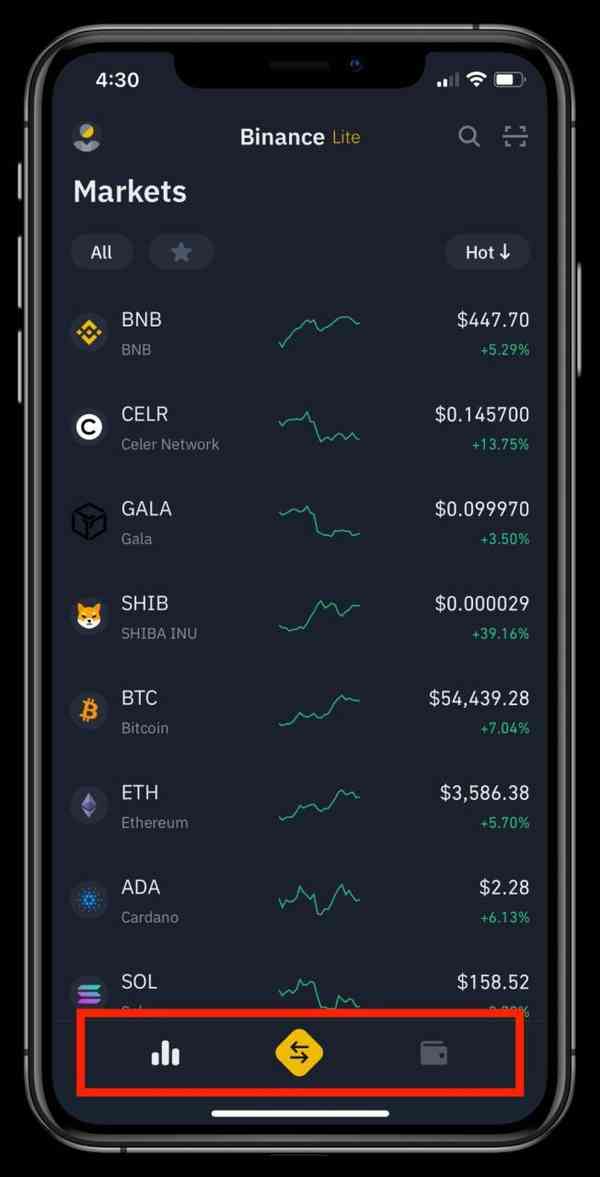Open the profile avatar icon

[x=88, y=137]
